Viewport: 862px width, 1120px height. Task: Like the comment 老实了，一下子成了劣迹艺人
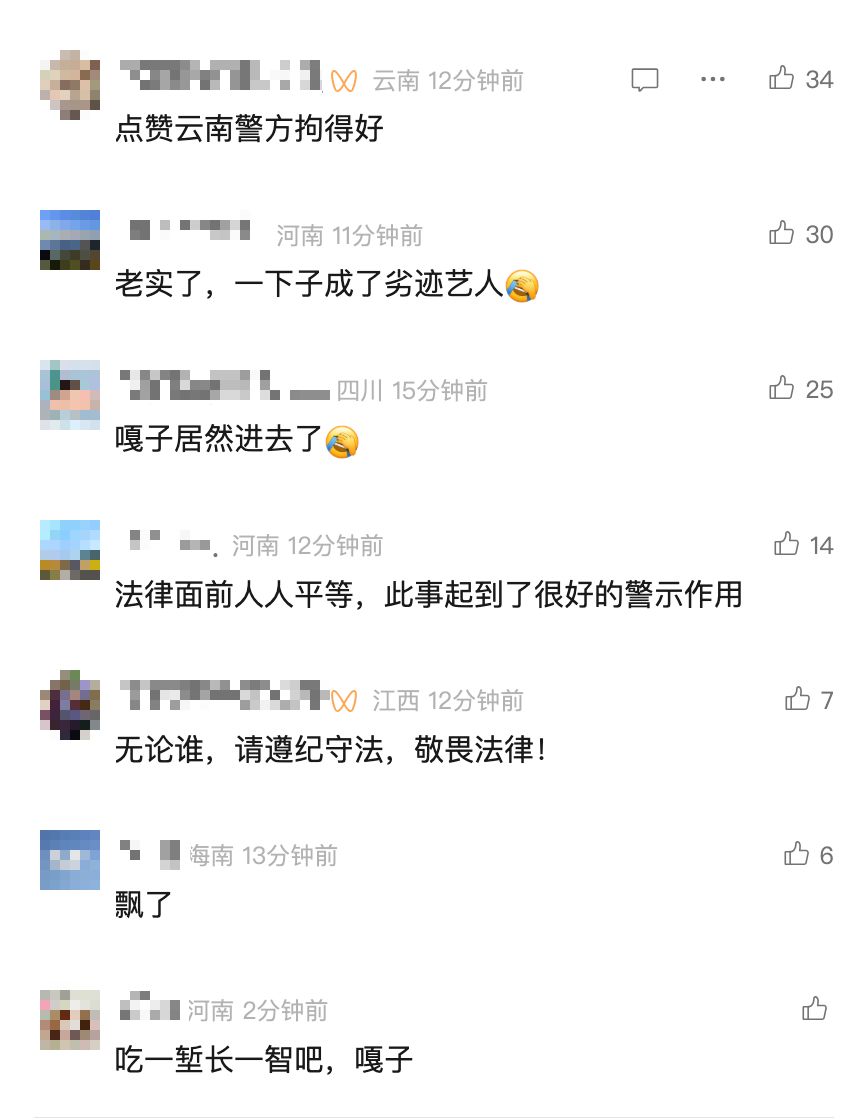[x=782, y=233]
